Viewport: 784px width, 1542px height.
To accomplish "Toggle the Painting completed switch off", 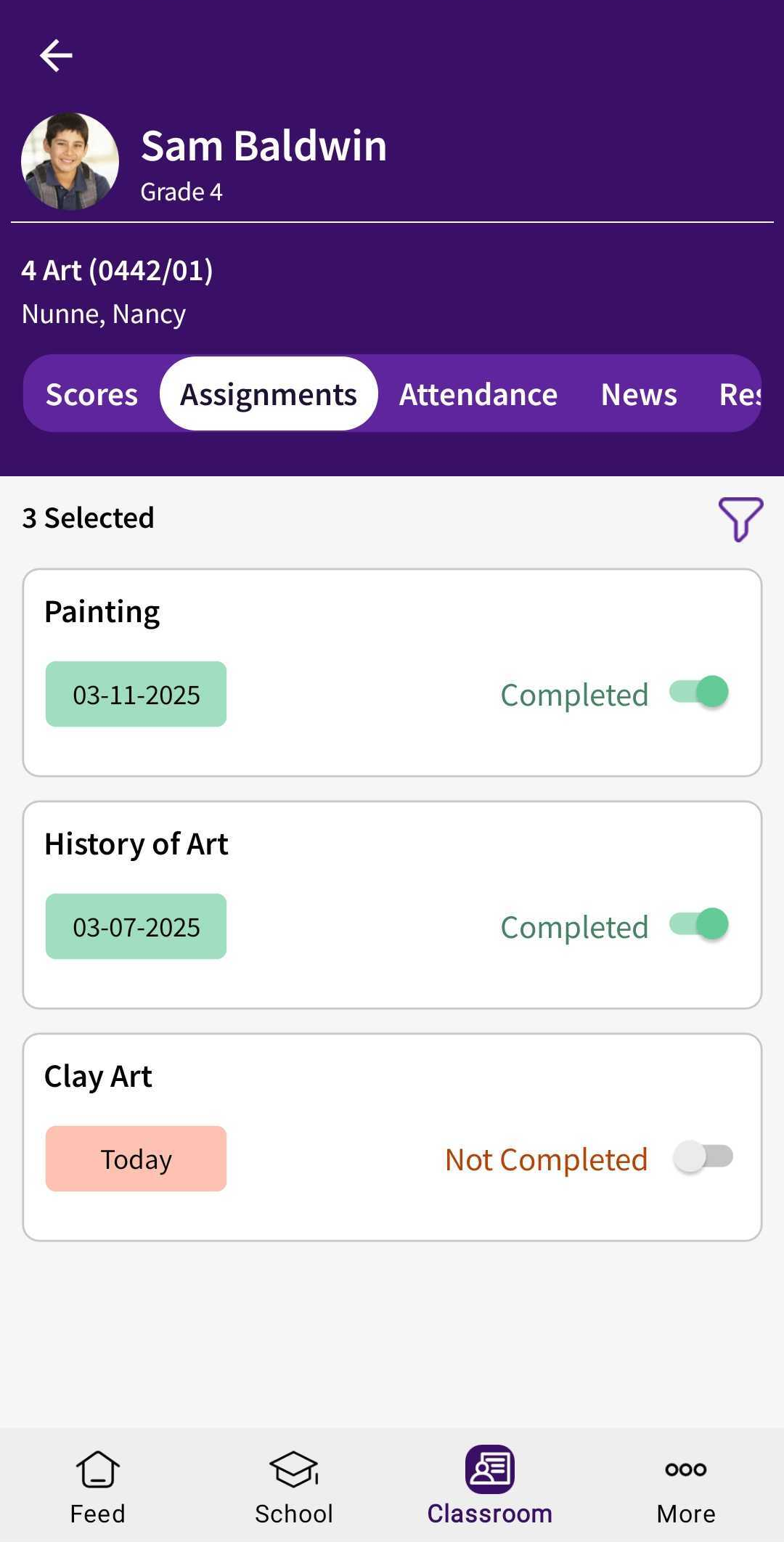I will click(699, 692).
